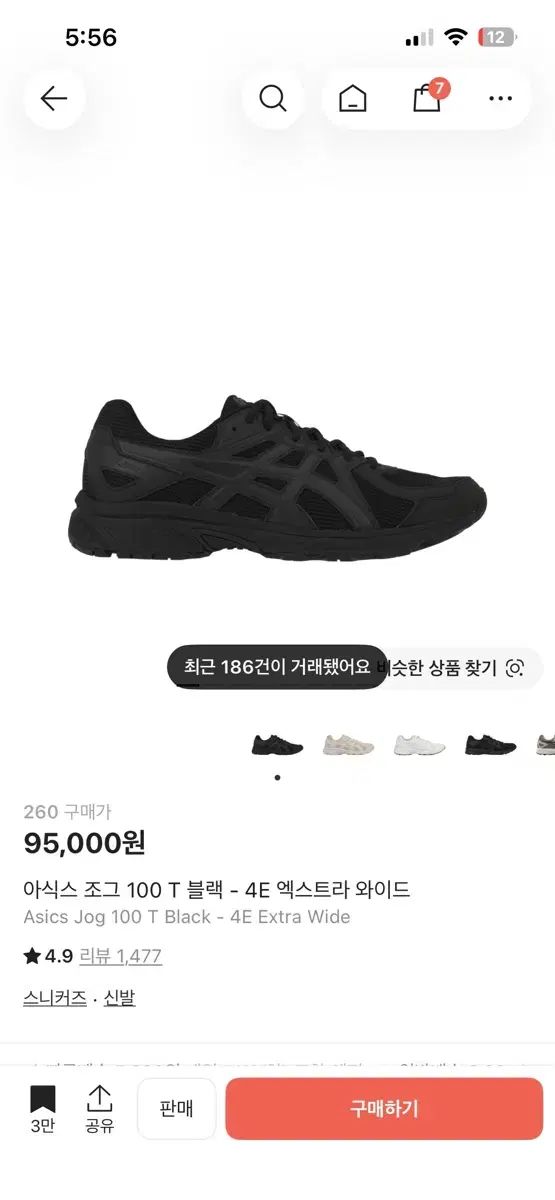Go to the home icon

tap(353, 98)
